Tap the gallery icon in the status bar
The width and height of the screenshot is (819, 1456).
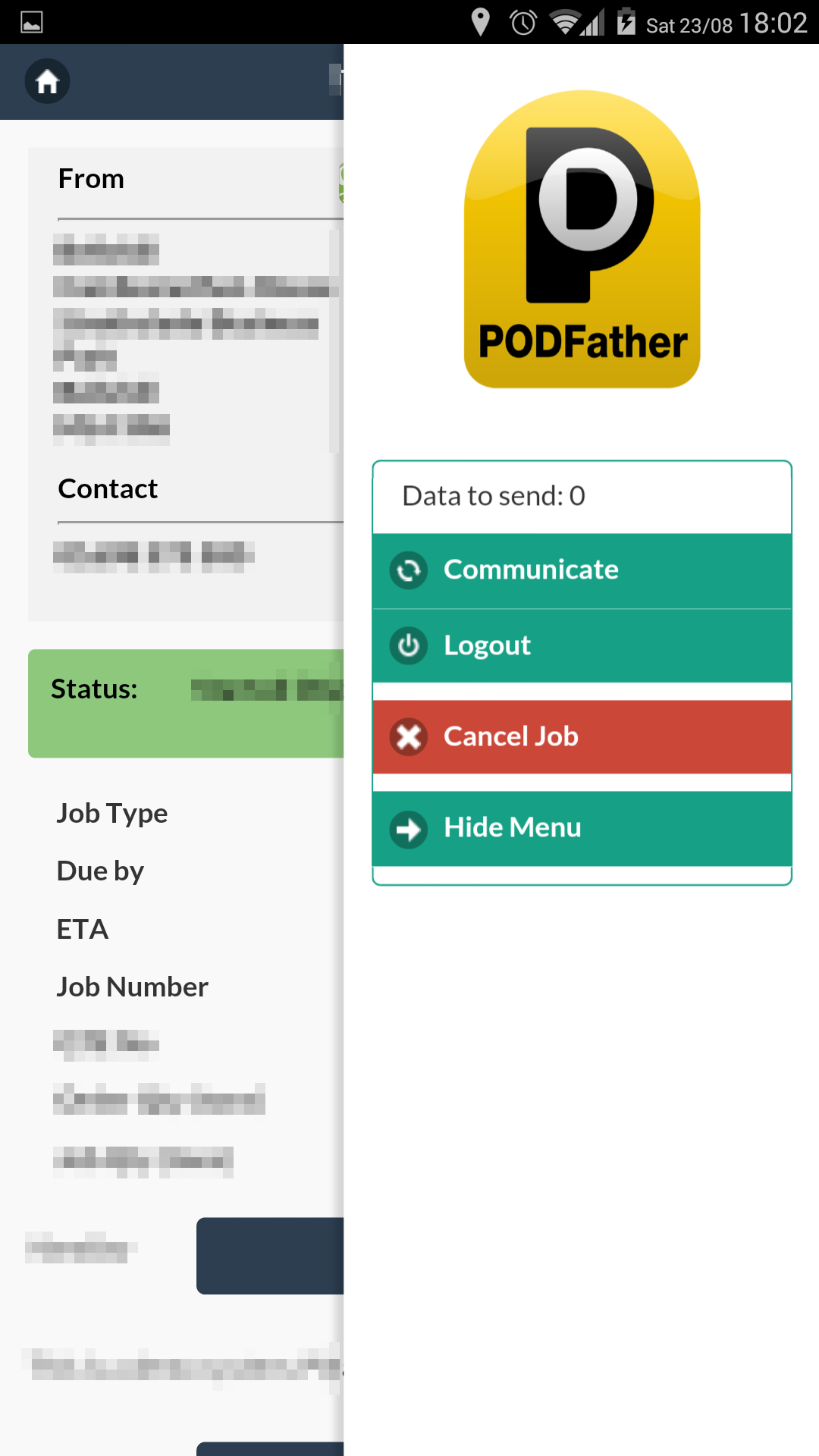point(30,23)
